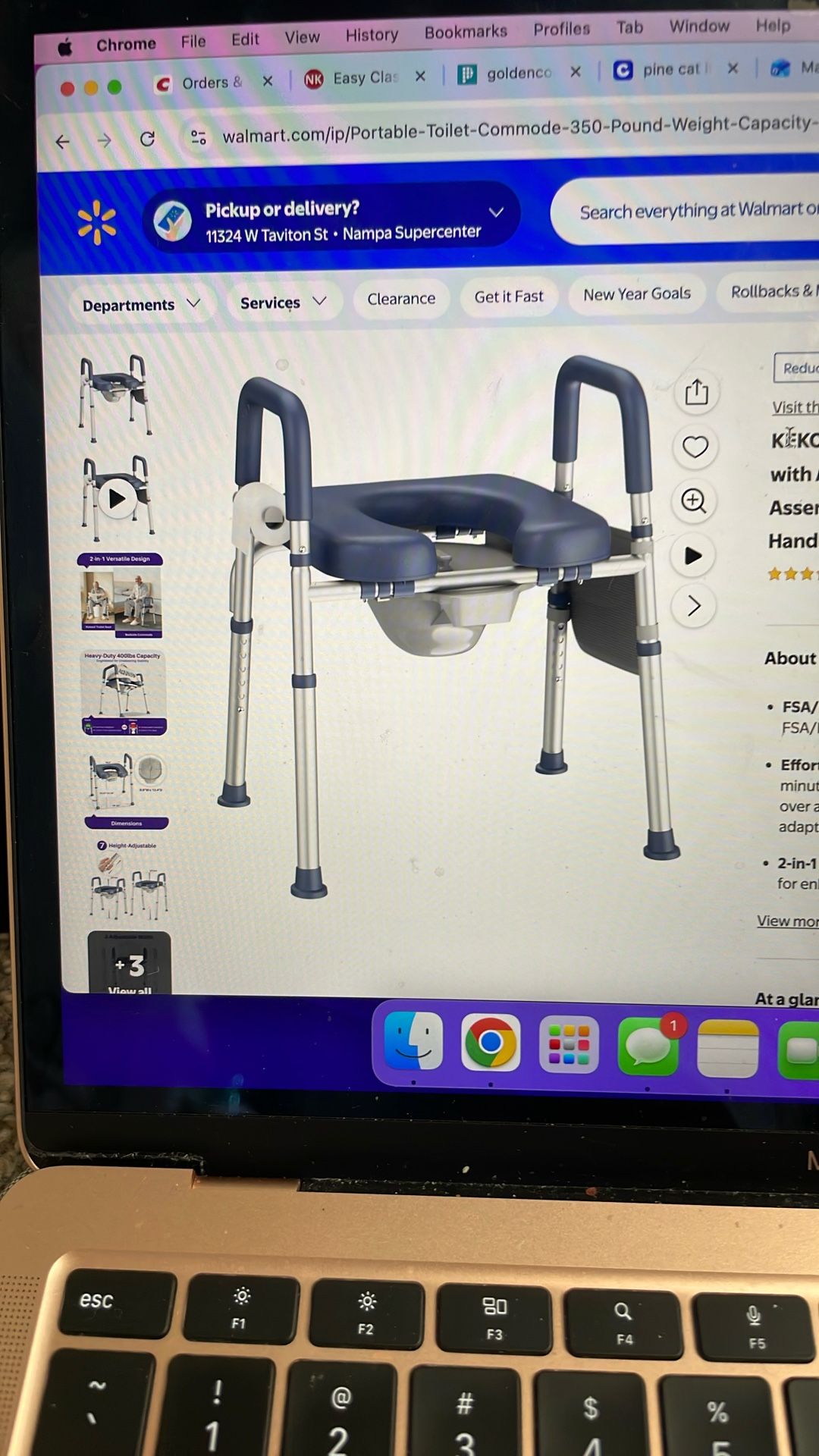Screen dimensions: 819x1456
Task: Zoom in on the product image
Action: coord(693,500)
